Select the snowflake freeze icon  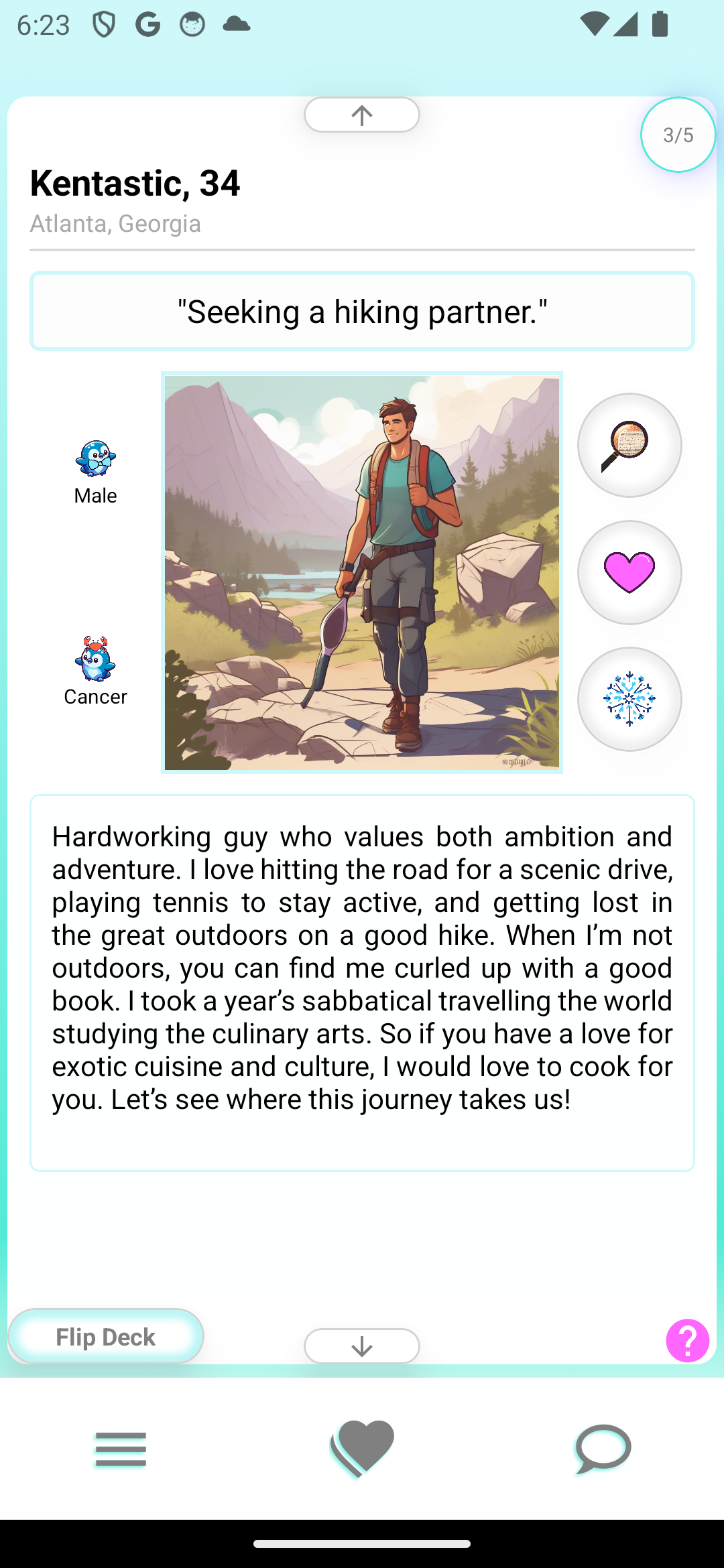pos(629,698)
